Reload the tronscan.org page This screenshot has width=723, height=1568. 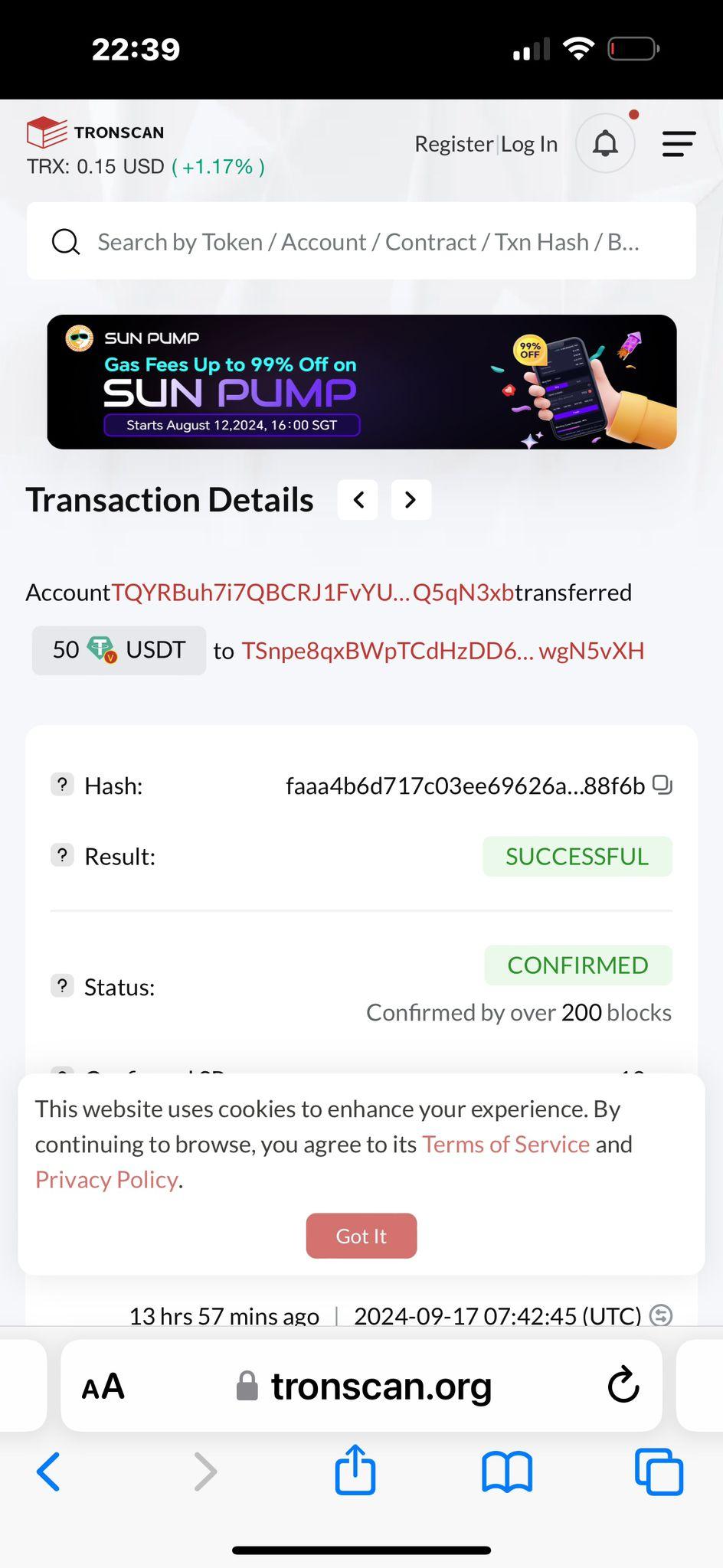point(623,1384)
